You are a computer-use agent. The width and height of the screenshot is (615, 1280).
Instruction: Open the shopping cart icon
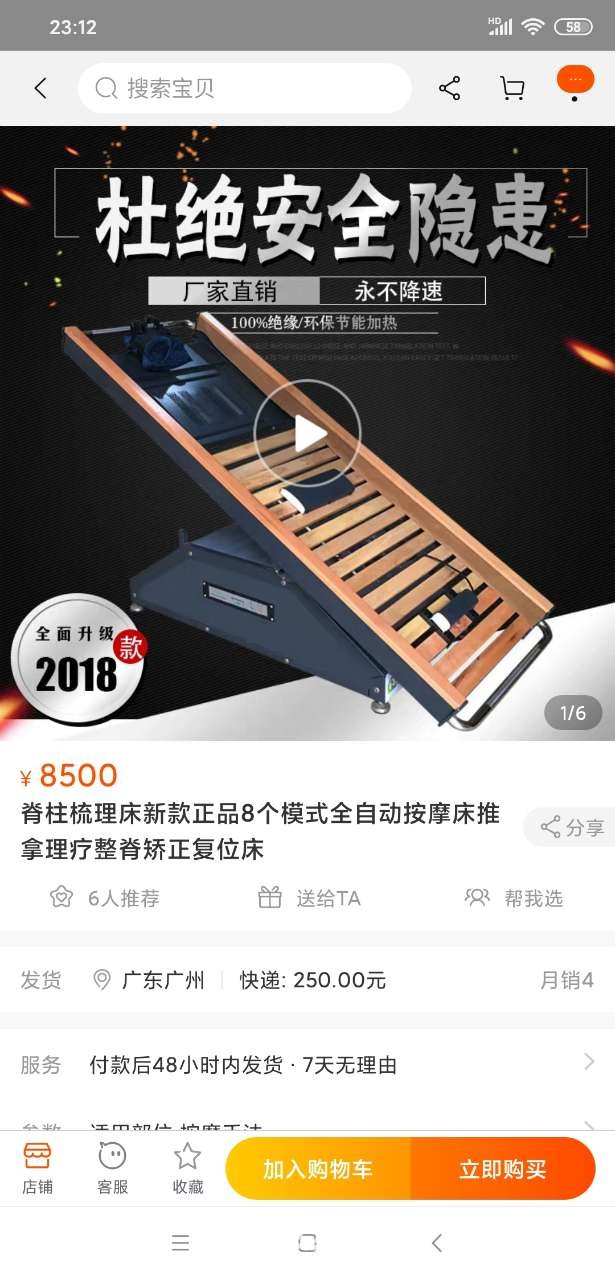pos(512,88)
